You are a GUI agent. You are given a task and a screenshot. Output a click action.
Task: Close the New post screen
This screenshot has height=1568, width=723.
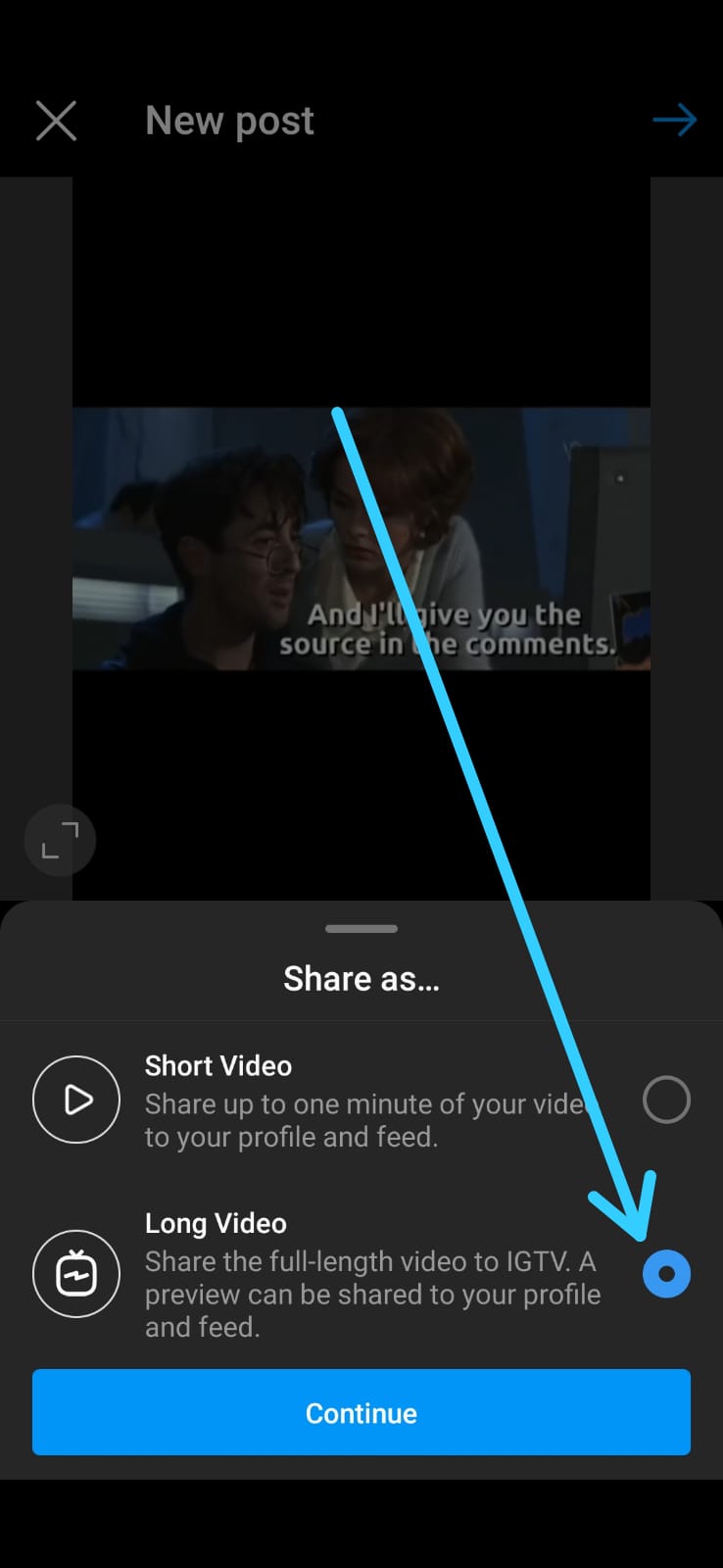[x=56, y=121]
